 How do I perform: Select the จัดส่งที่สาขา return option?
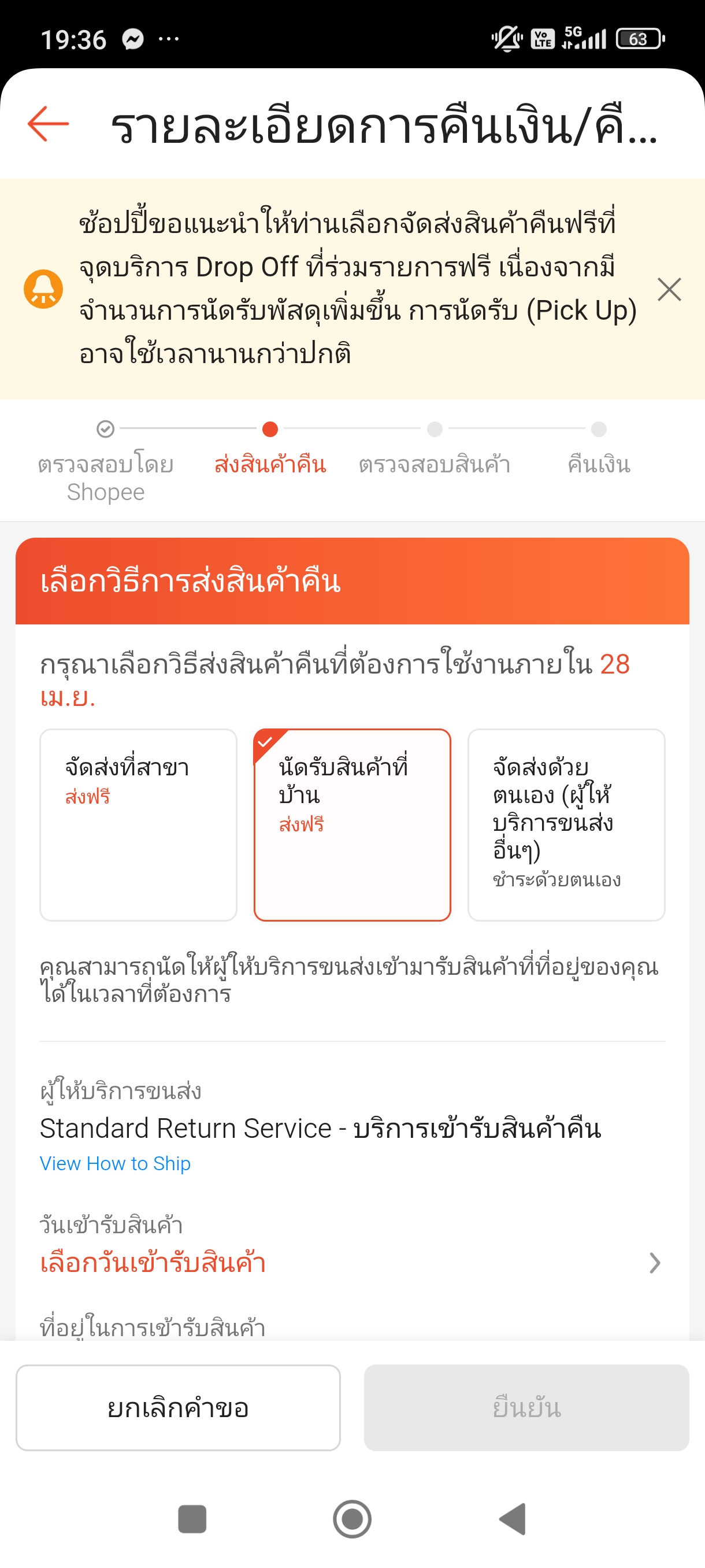coord(138,825)
